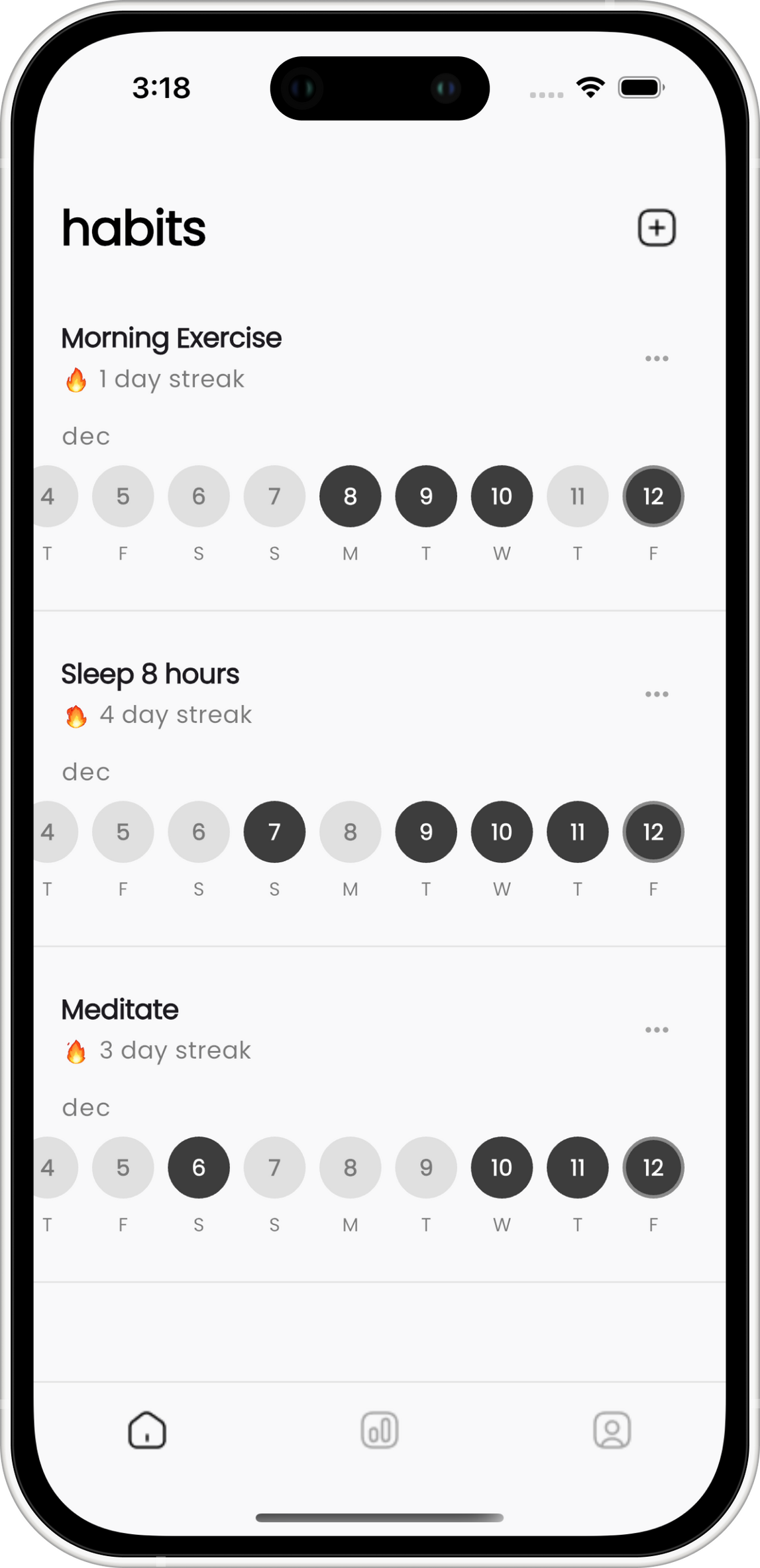Mark Dec 9 for Meditate
The height and width of the screenshot is (1568, 760).
pos(426,1167)
